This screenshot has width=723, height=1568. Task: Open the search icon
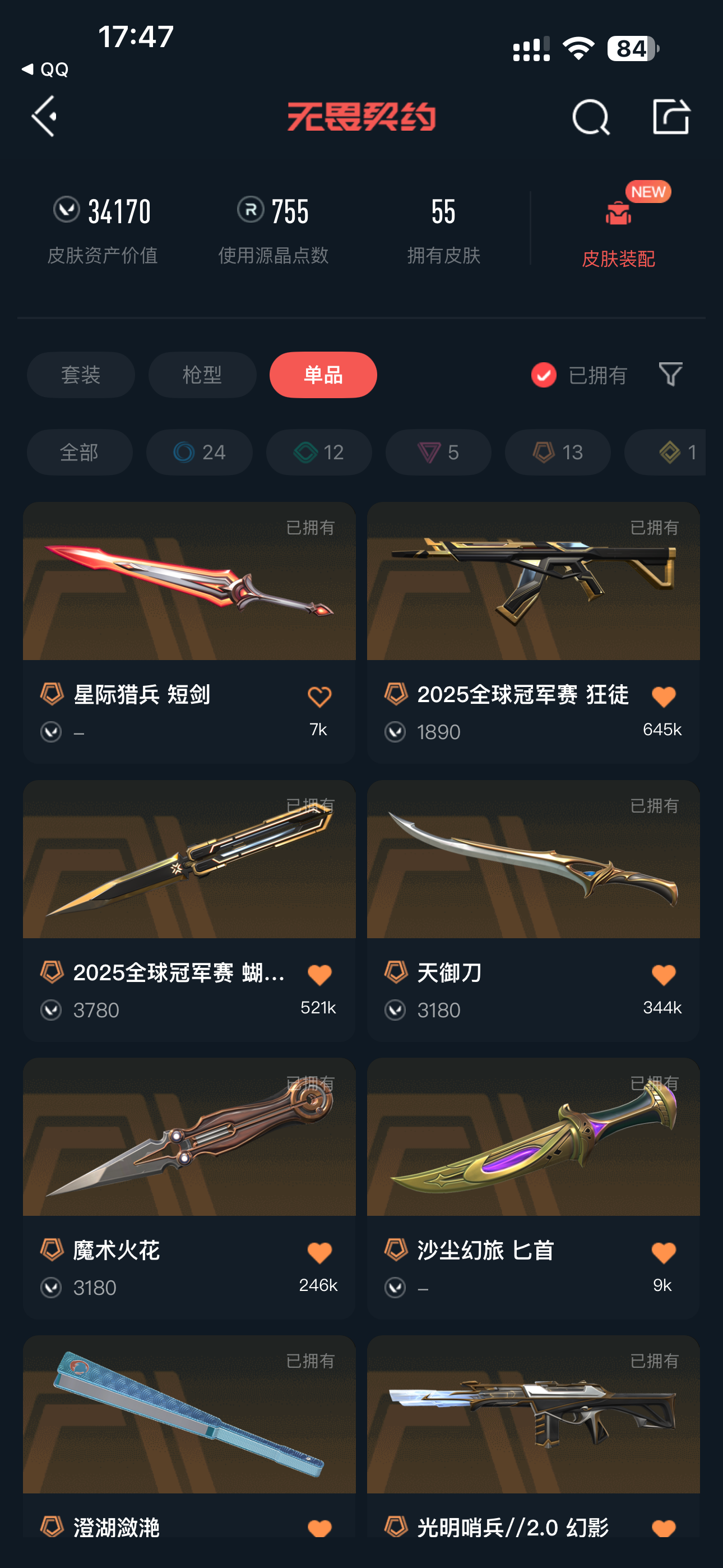(590, 117)
